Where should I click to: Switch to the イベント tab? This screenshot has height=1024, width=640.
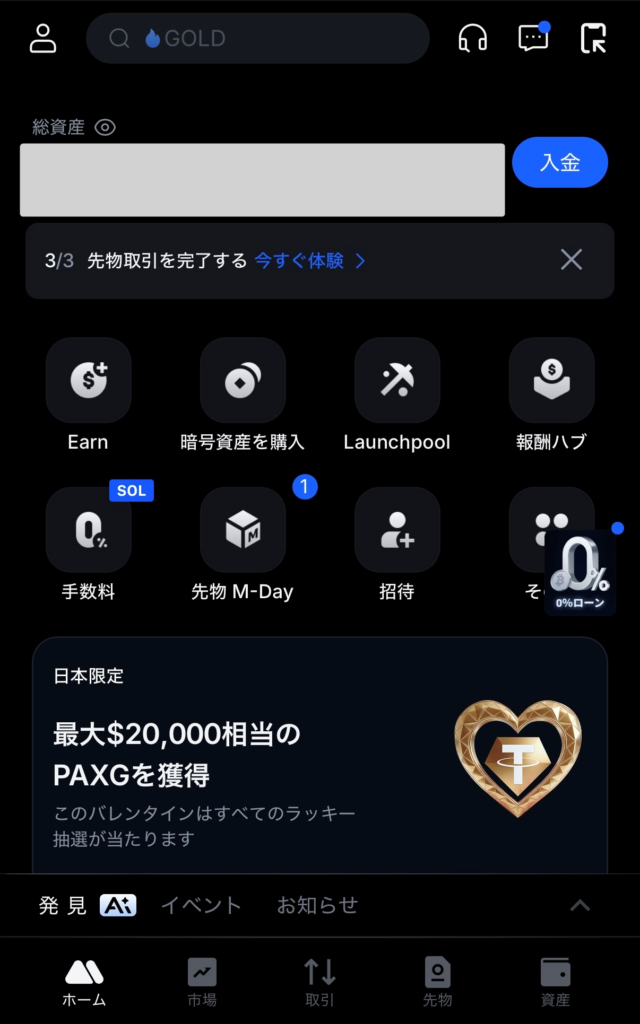coord(201,905)
